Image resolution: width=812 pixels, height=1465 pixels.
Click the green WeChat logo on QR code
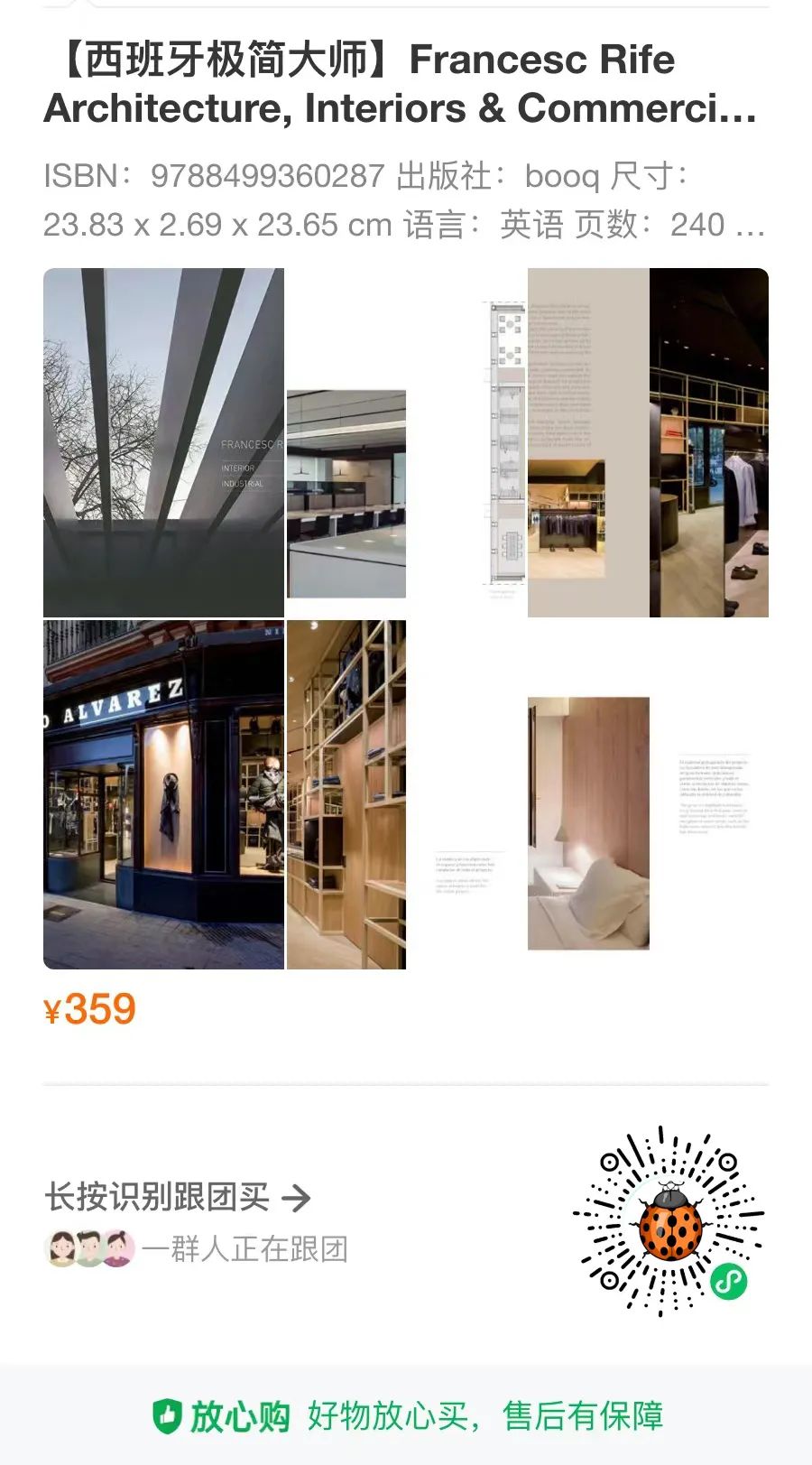730,1280
